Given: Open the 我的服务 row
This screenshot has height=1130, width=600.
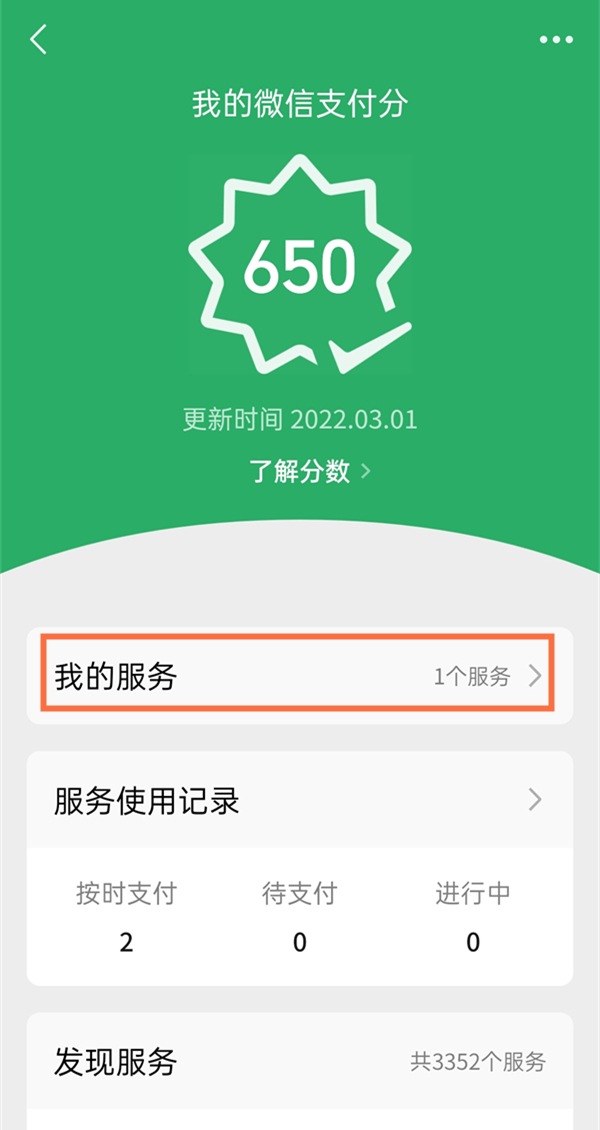Looking at the screenshot, I should coord(298,676).
